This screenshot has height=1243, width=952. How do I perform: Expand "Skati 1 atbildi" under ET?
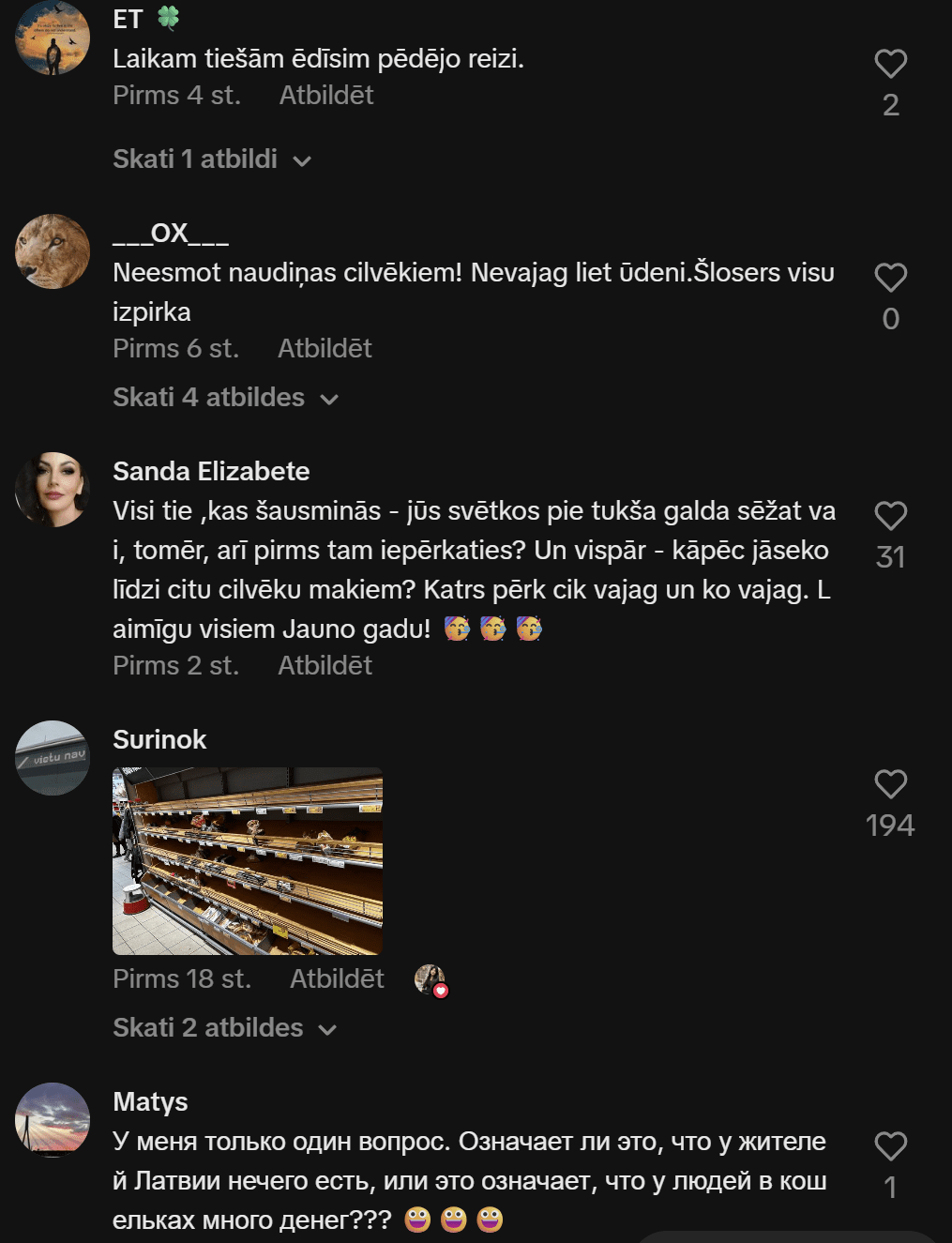(212, 159)
